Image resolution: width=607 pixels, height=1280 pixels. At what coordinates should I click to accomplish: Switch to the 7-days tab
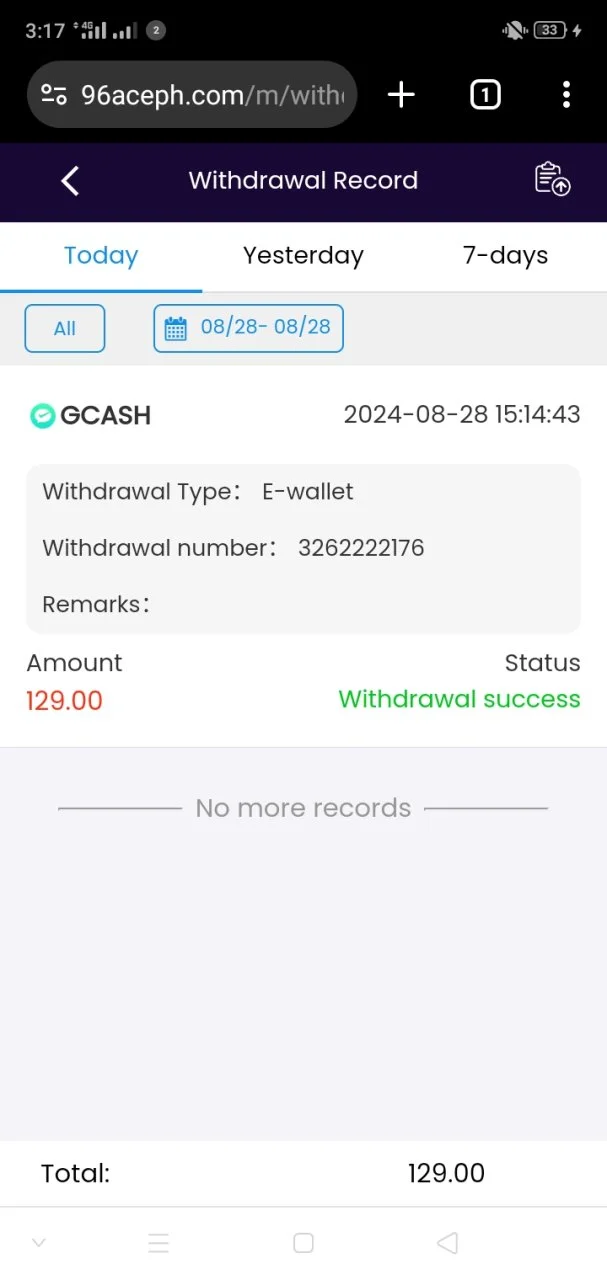pos(505,256)
